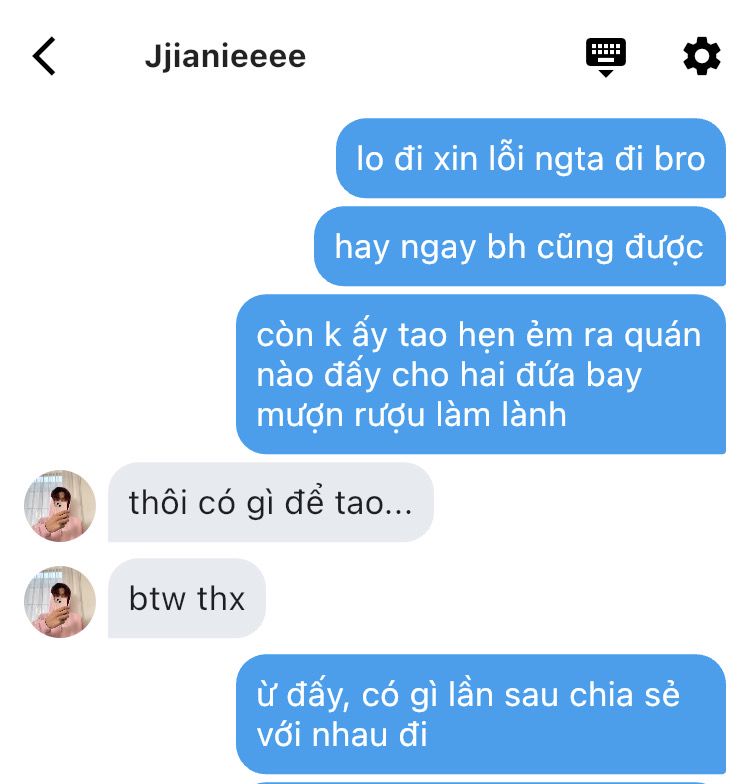Viewport: 750px width, 784px height.
Task: Go back from the Jjianieeee chat
Action: tap(45, 56)
